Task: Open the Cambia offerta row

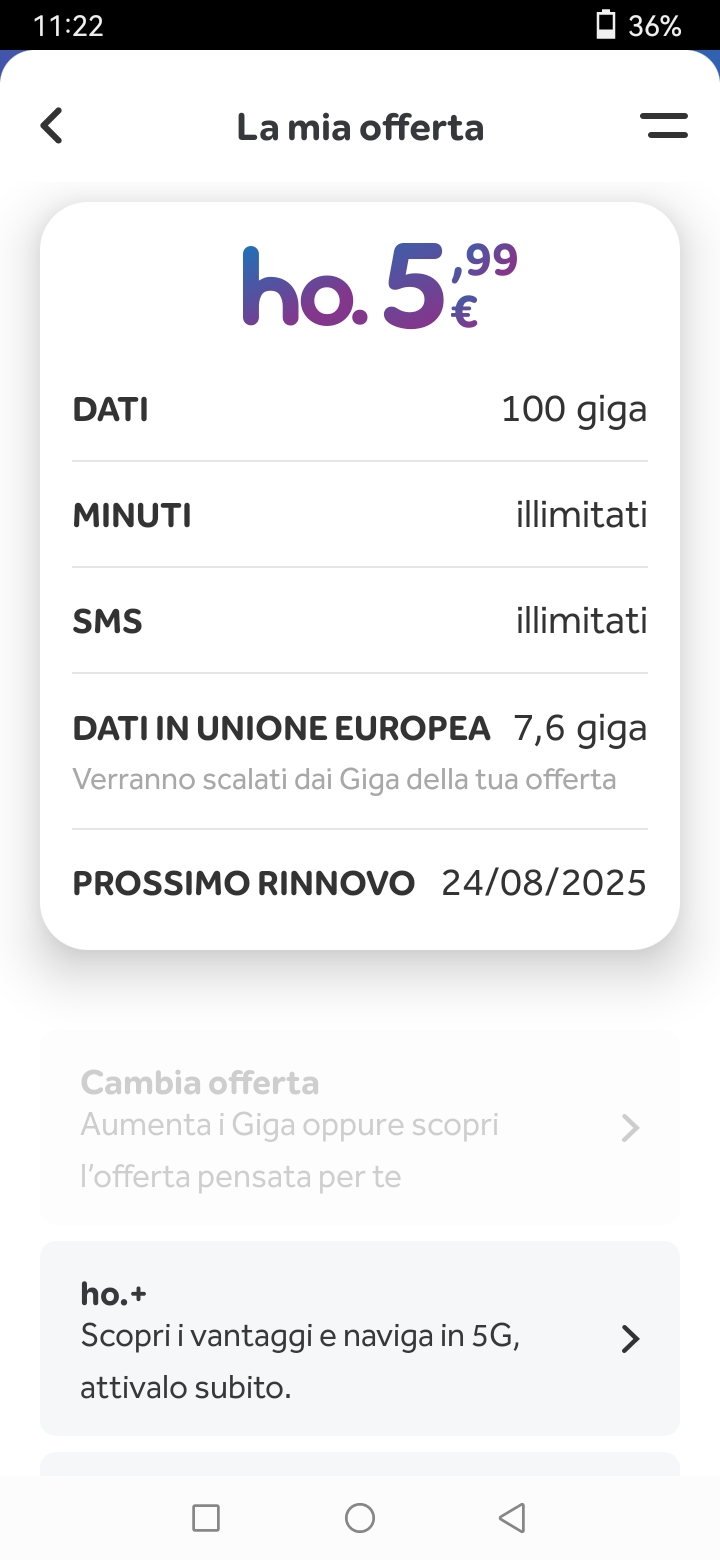Action: tap(360, 1129)
